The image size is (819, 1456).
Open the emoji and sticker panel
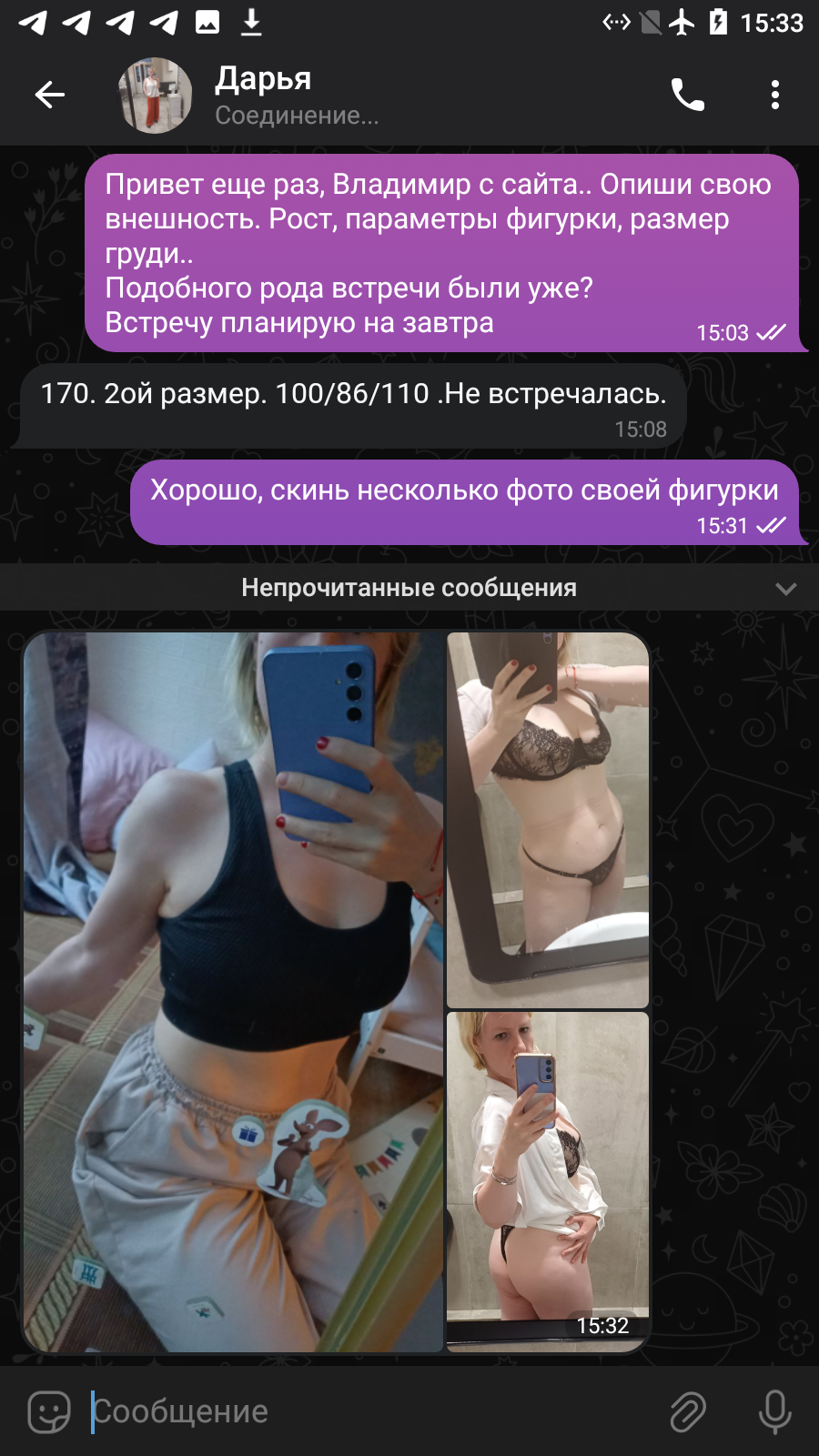tap(49, 1411)
